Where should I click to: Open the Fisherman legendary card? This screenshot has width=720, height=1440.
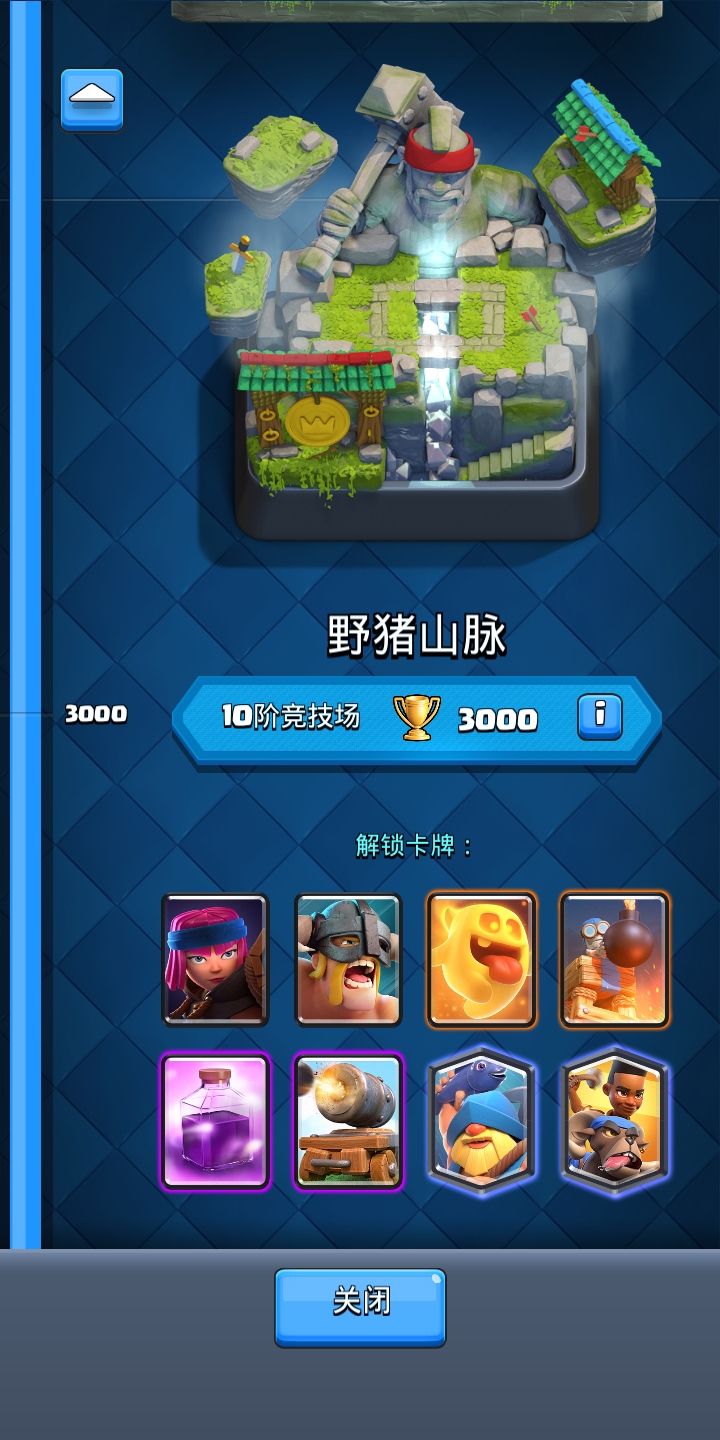(x=482, y=1122)
